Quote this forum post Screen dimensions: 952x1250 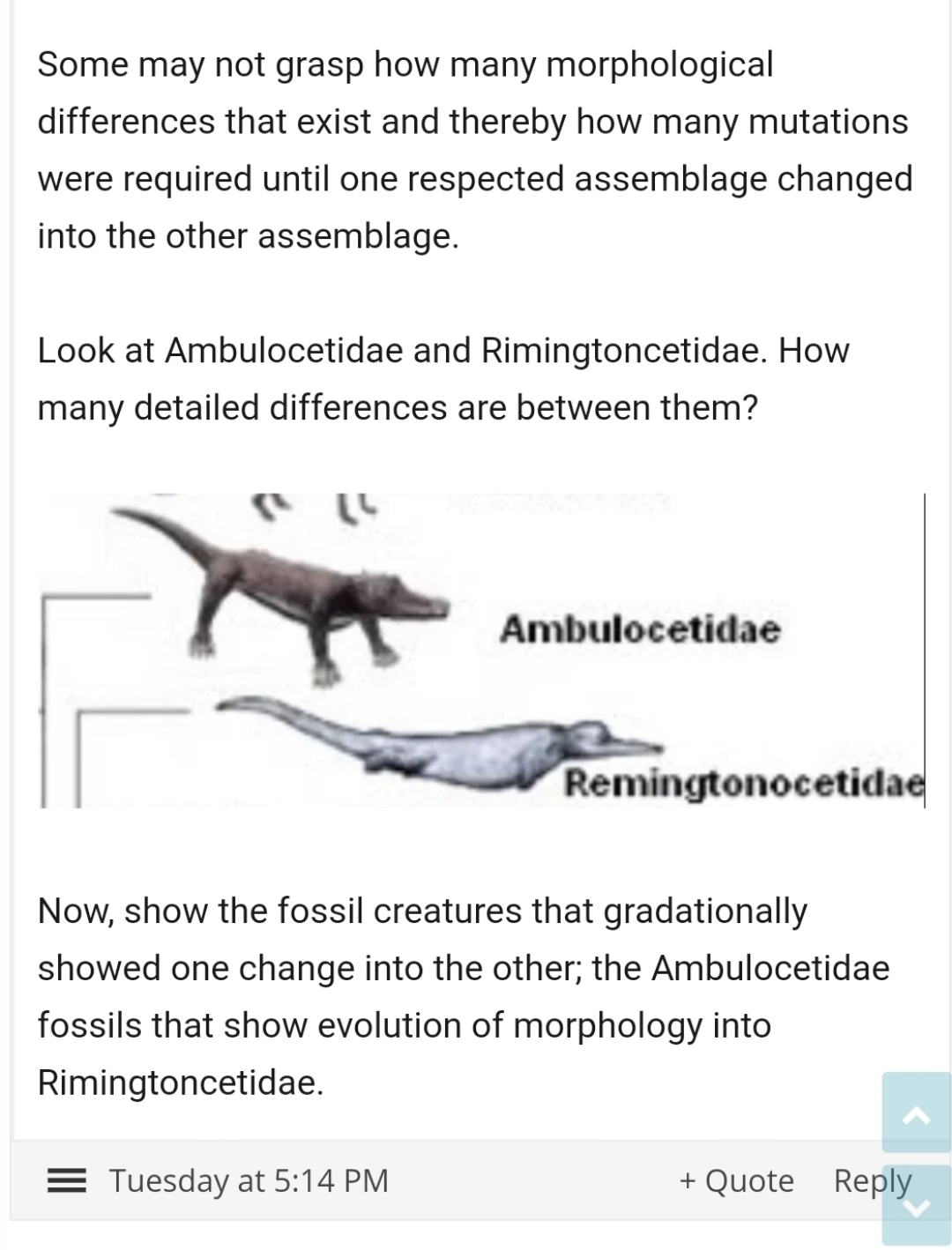coord(736,1180)
